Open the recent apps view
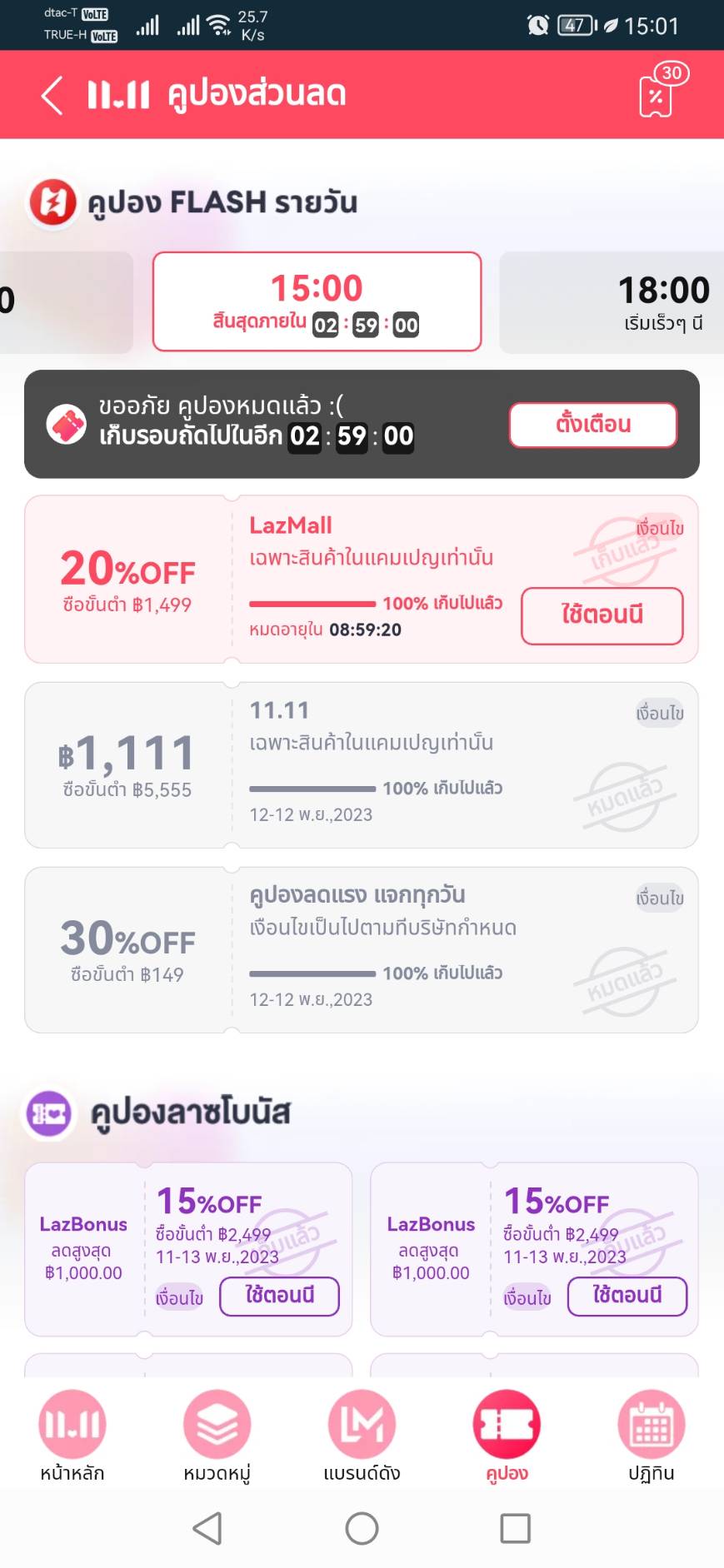 pos(515,1528)
